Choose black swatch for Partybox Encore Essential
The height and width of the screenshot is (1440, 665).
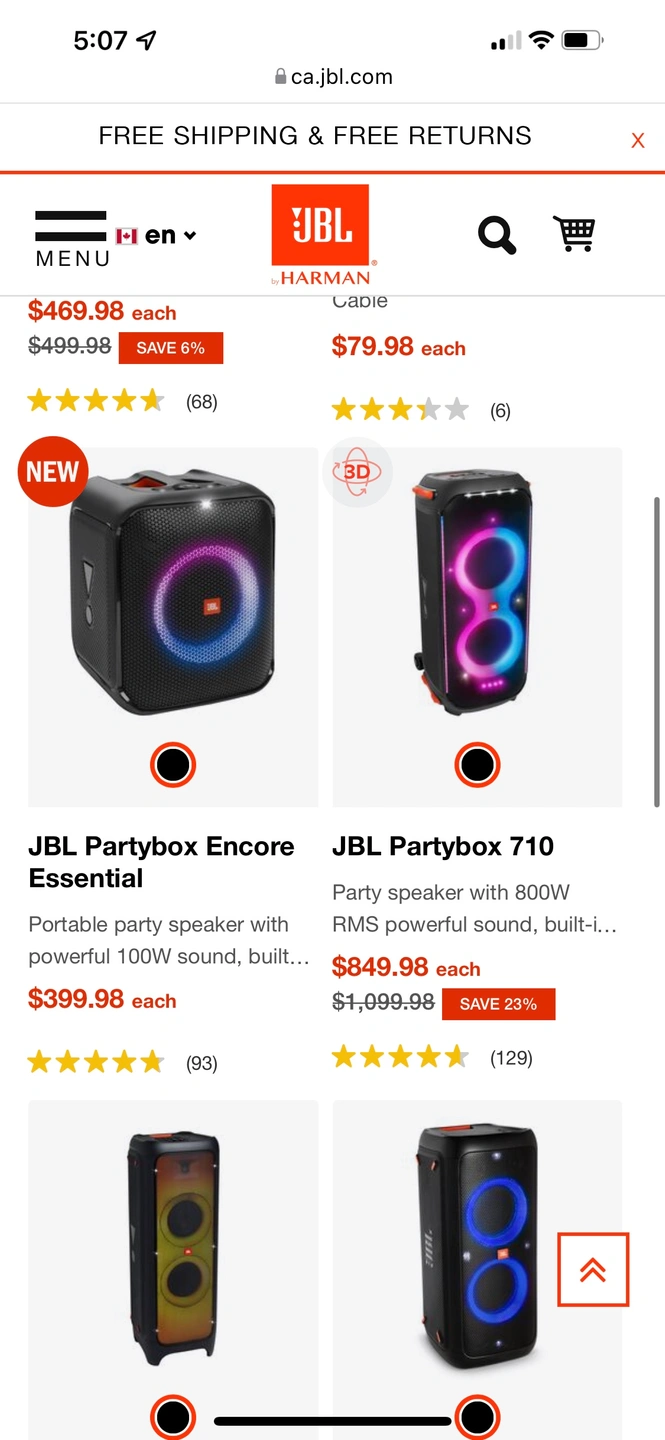coord(173,765)
